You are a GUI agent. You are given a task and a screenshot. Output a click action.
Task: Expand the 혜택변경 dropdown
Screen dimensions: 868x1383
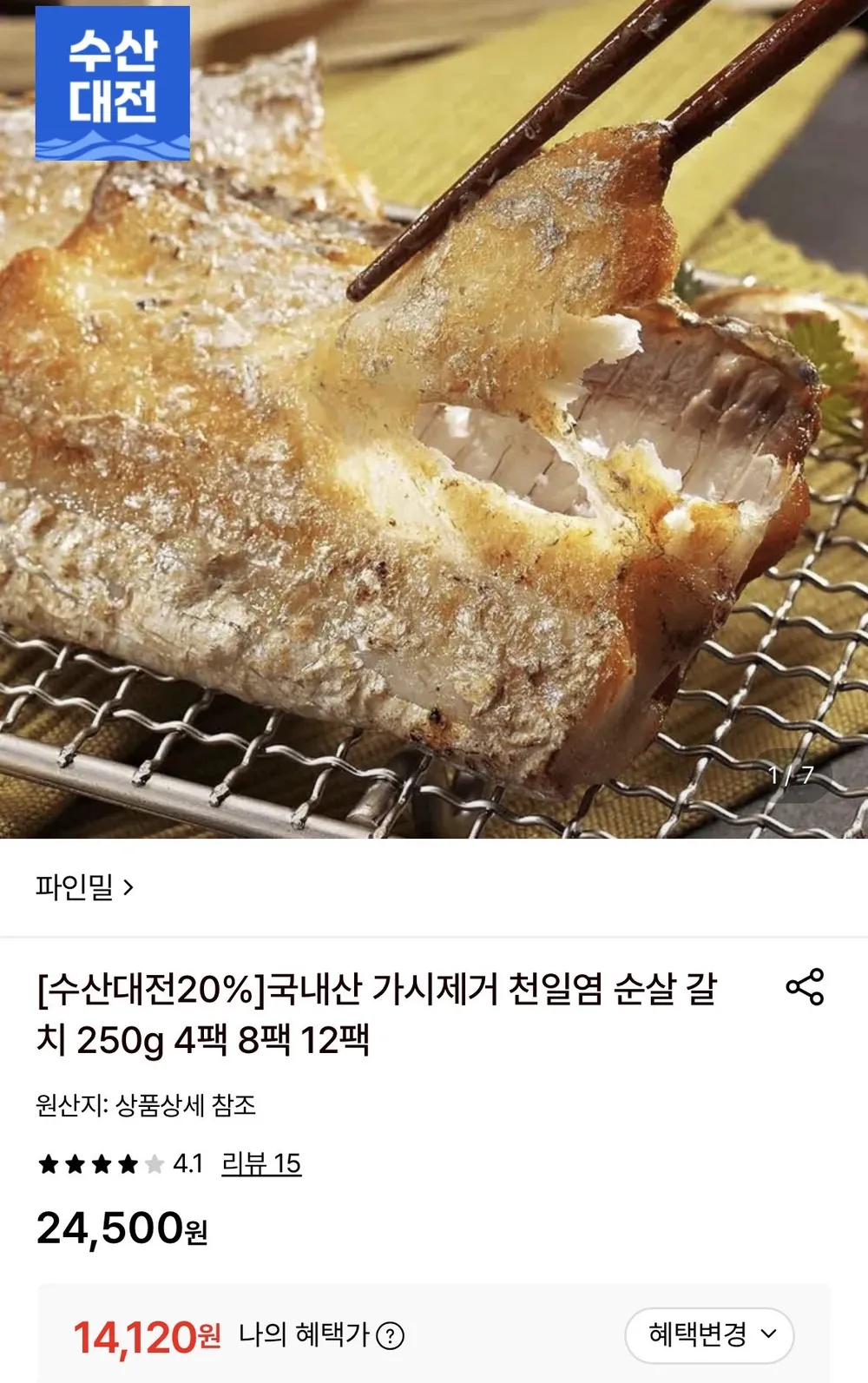pyautogui.click(x=709, y=1335)
